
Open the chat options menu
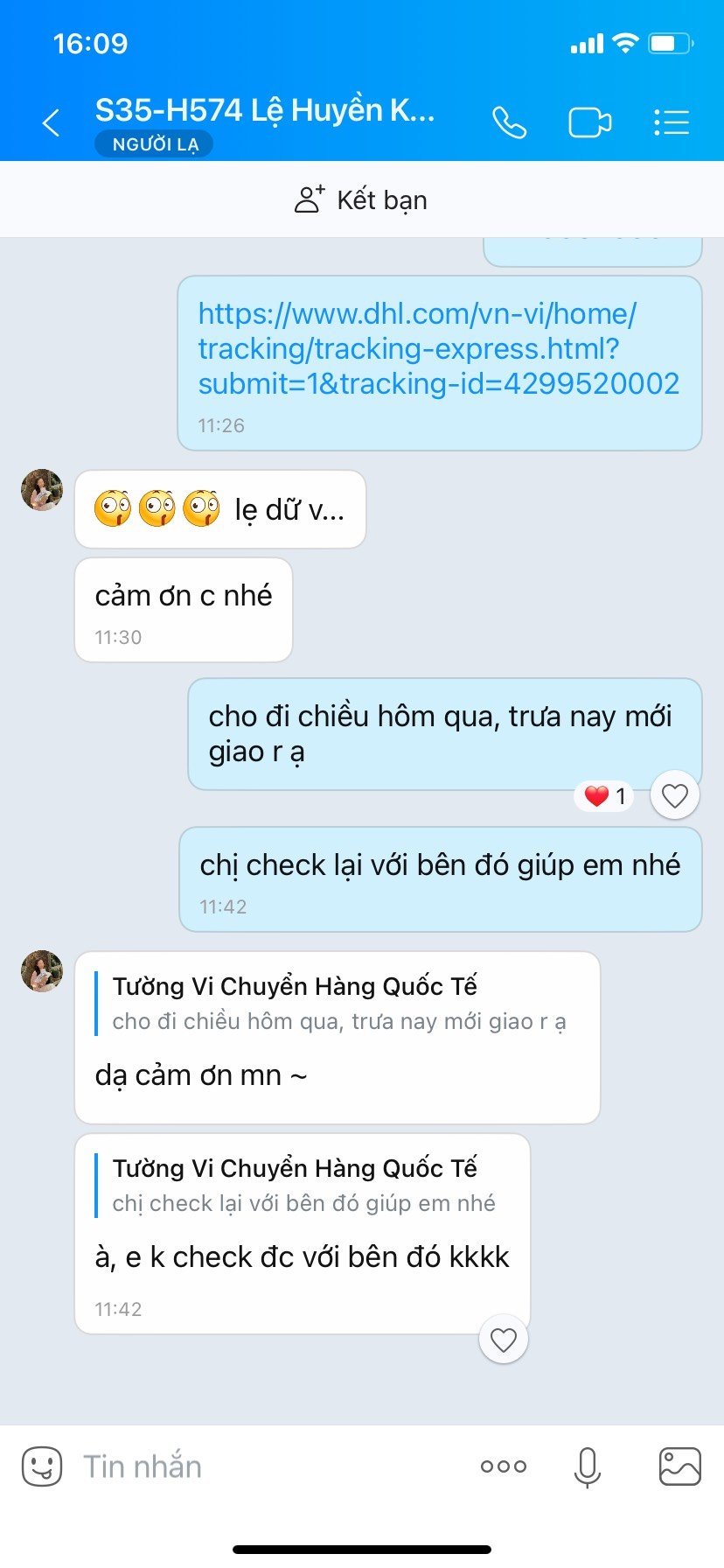coord(672,122)
